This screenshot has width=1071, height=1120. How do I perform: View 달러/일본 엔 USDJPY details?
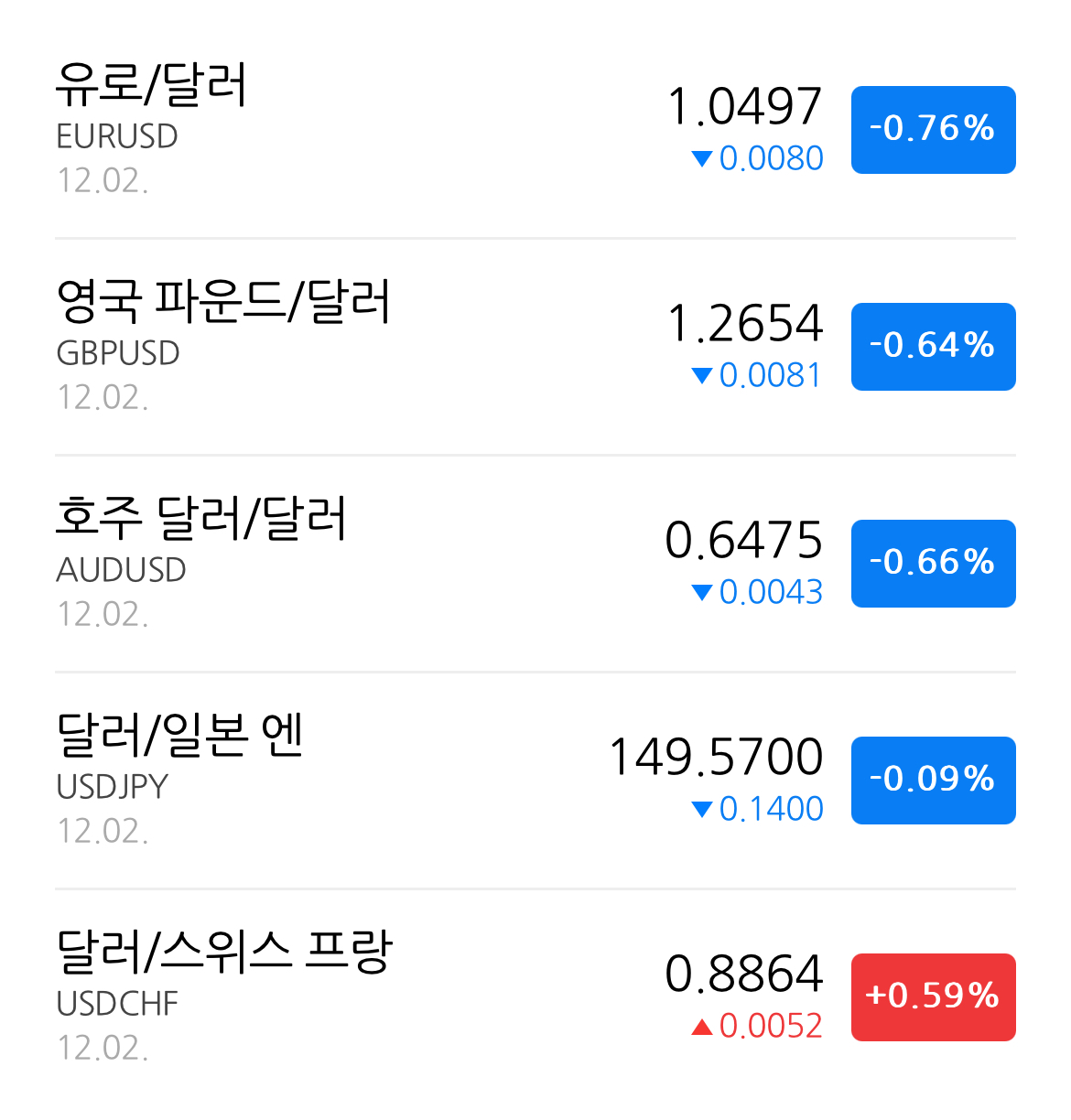tap(535, 781)
